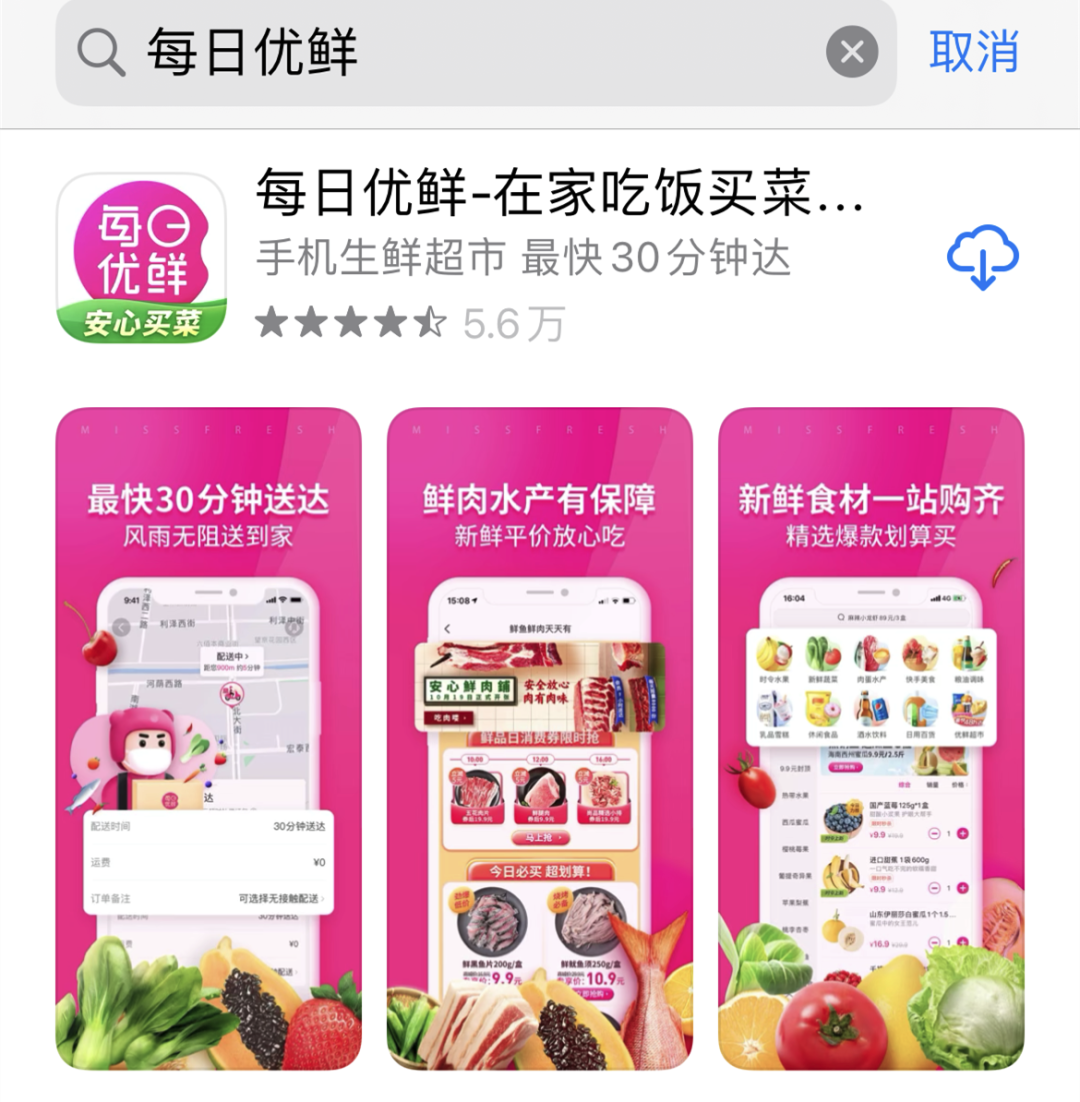Download 每日优鲜 via the cloud icon
The image size is (1080, 1102).
(982, 258)
